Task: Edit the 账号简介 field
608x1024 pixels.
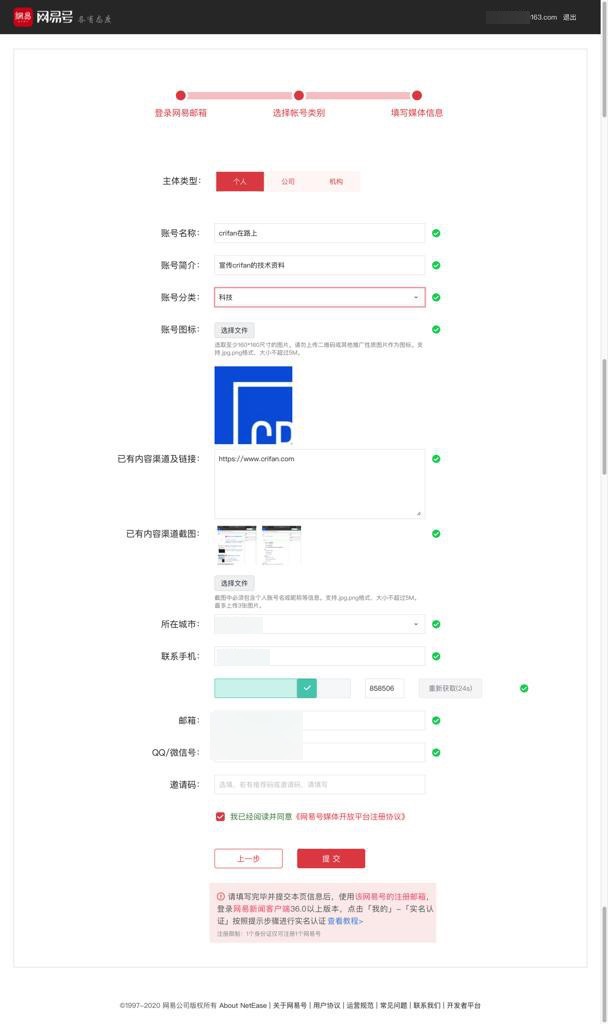Action: point(319,265)
